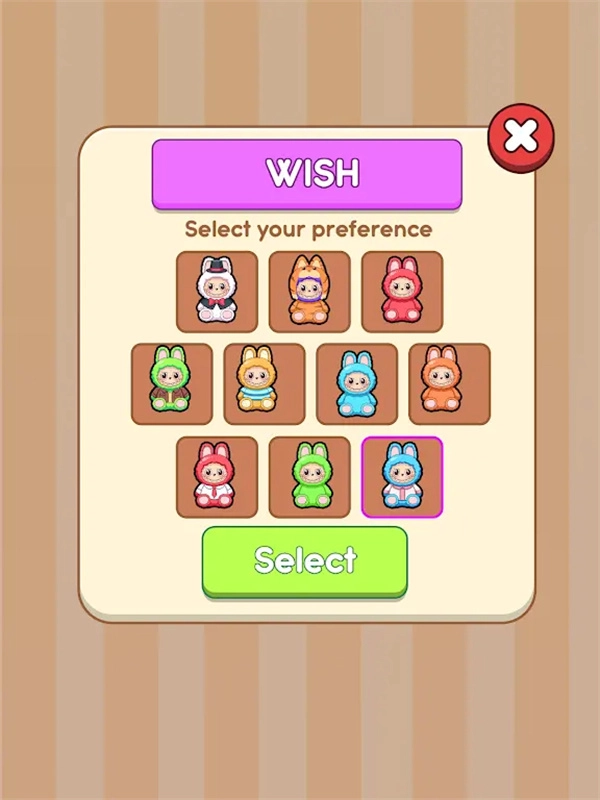The width and height of the screenshot is (600, 800).
Task: Pick the red-hooded bunny in white outfit
Action: tap(217, 477)
